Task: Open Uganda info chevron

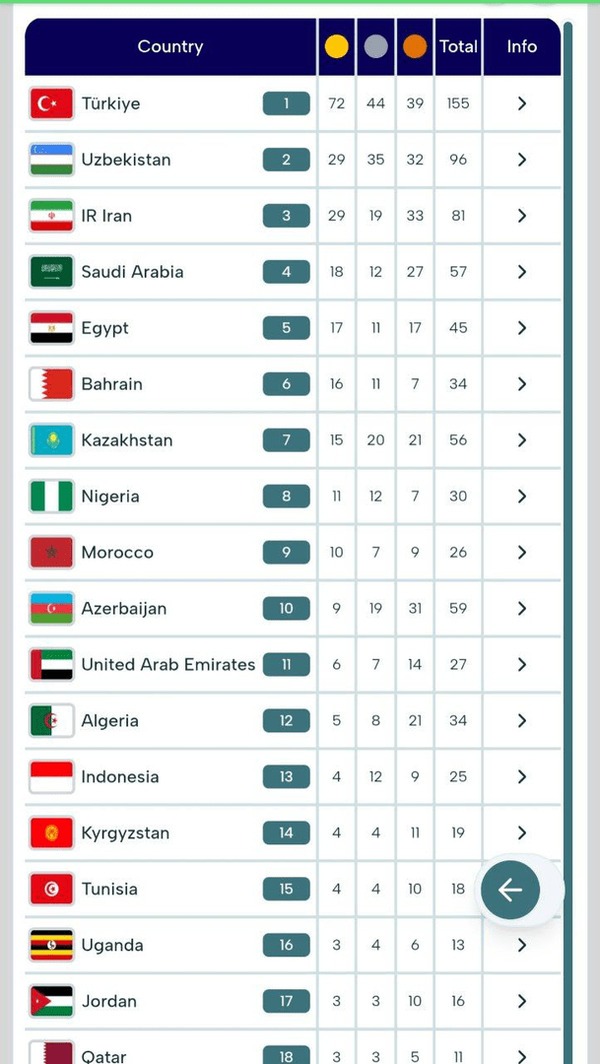Action: 522,945
